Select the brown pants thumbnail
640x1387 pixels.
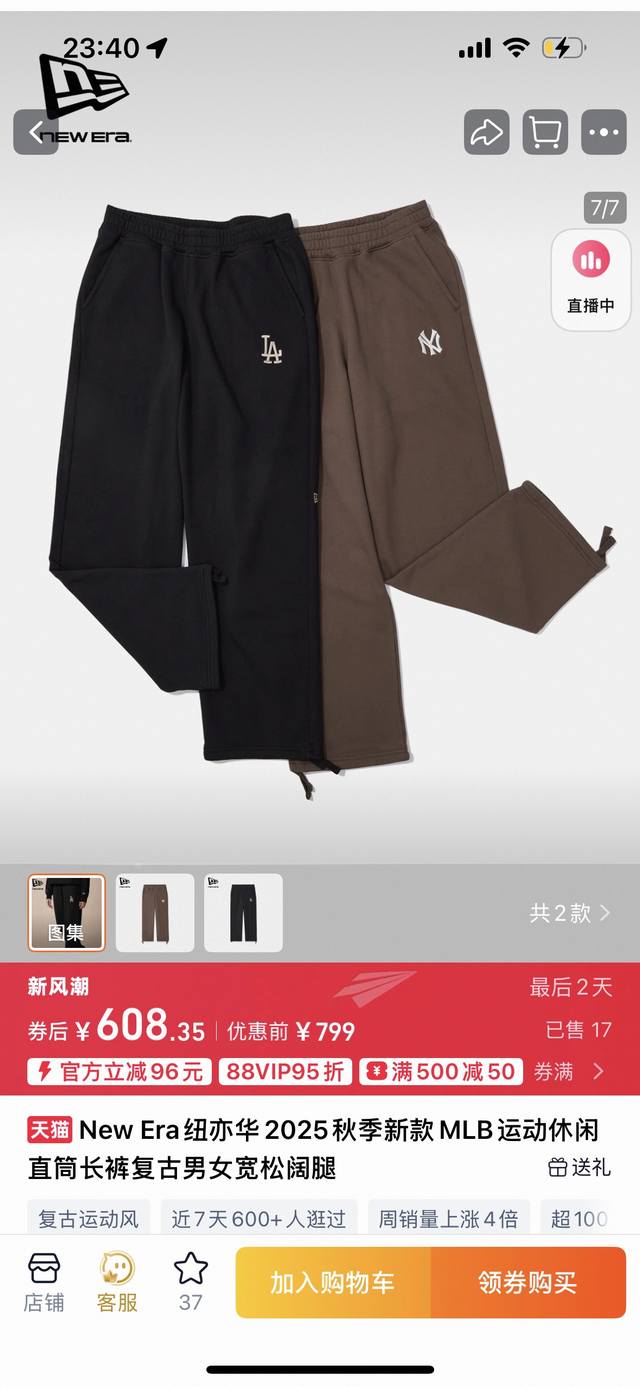click(155, 912)
